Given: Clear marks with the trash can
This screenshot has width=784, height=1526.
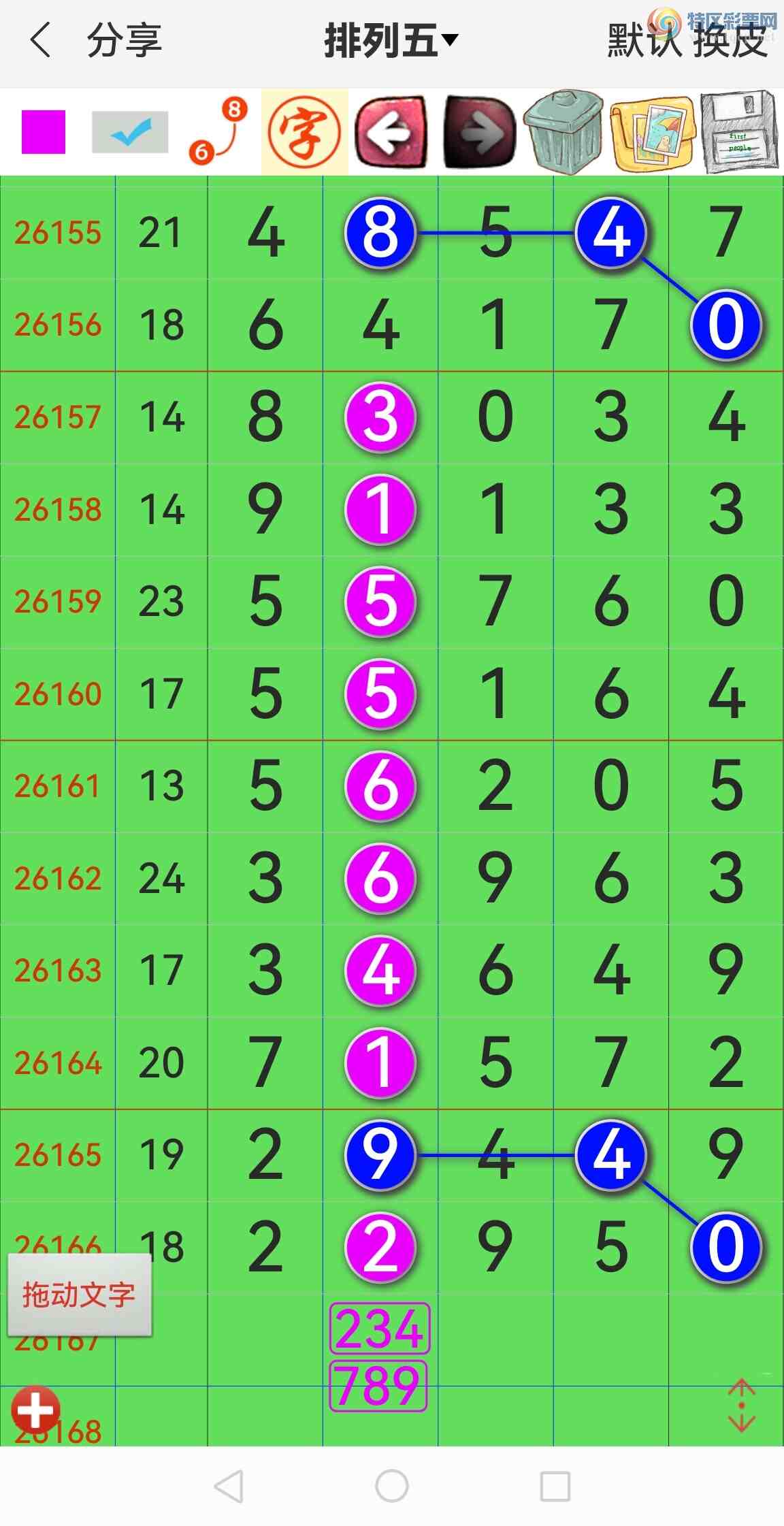Looking at the screenshot, I should click(564, 131).
